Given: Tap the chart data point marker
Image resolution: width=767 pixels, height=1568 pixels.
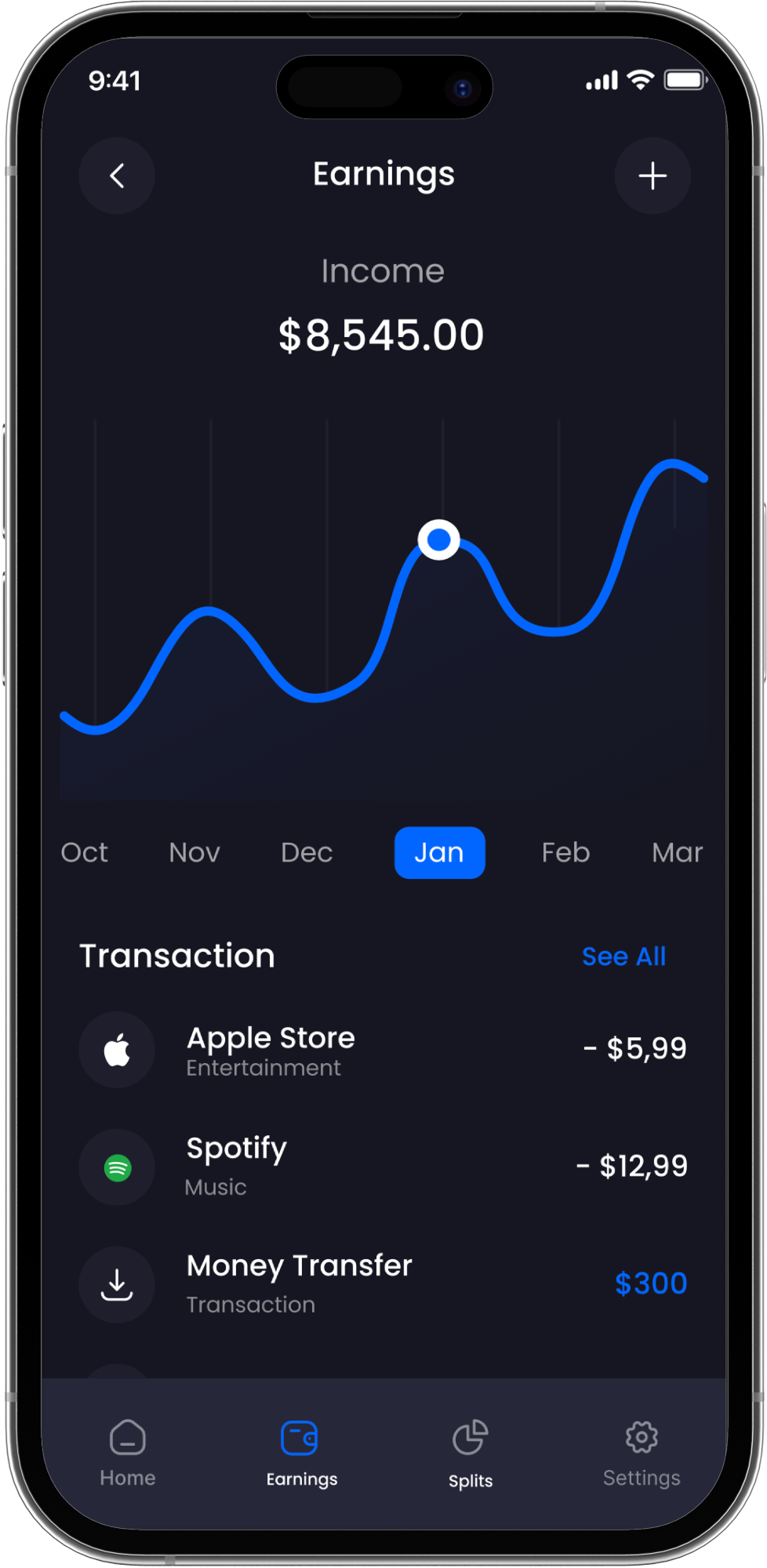Looking at the screenshot, I should (x=438, y=539).
